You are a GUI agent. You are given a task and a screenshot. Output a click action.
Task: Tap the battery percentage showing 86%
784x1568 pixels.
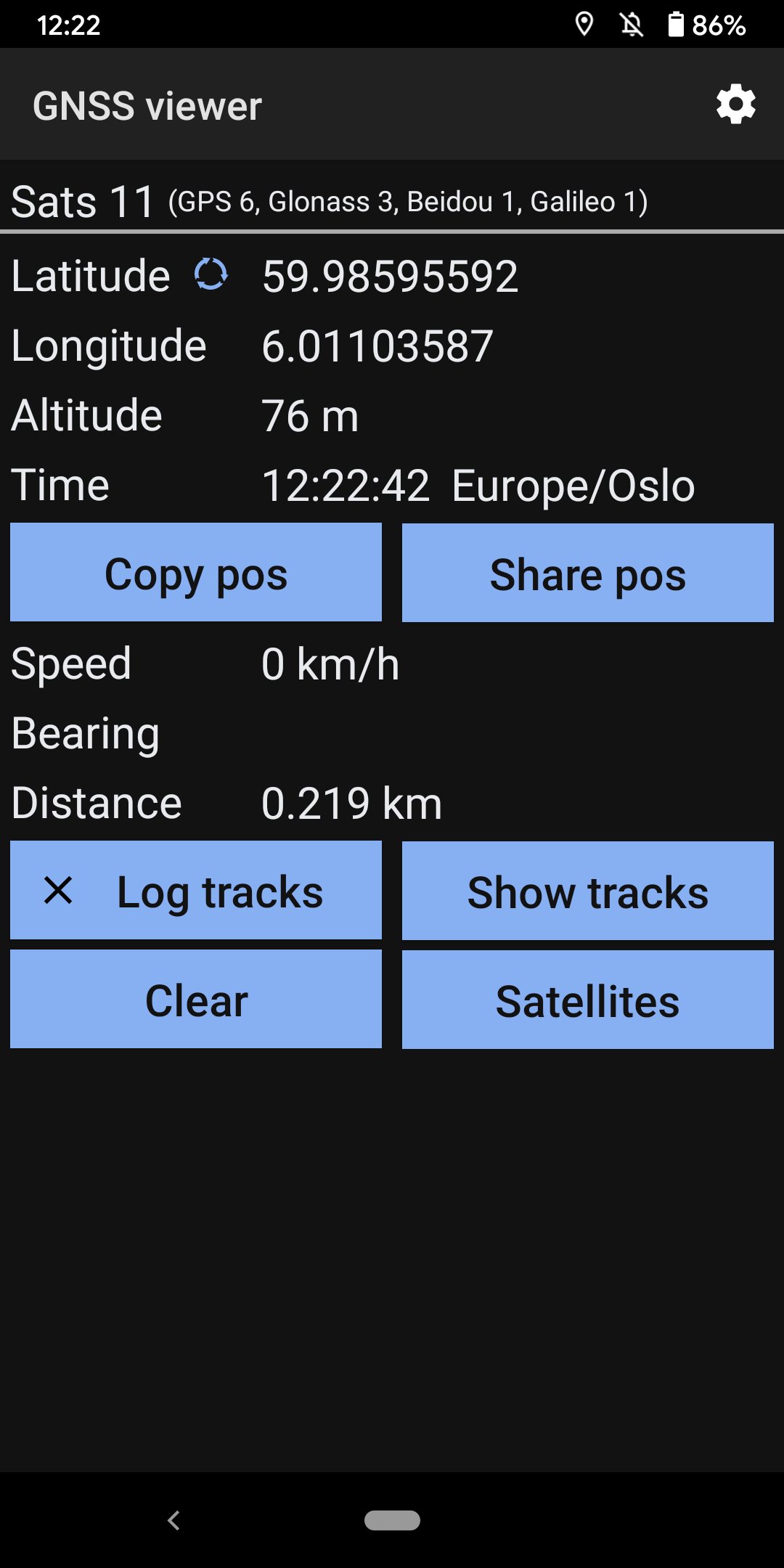(719, 25)
